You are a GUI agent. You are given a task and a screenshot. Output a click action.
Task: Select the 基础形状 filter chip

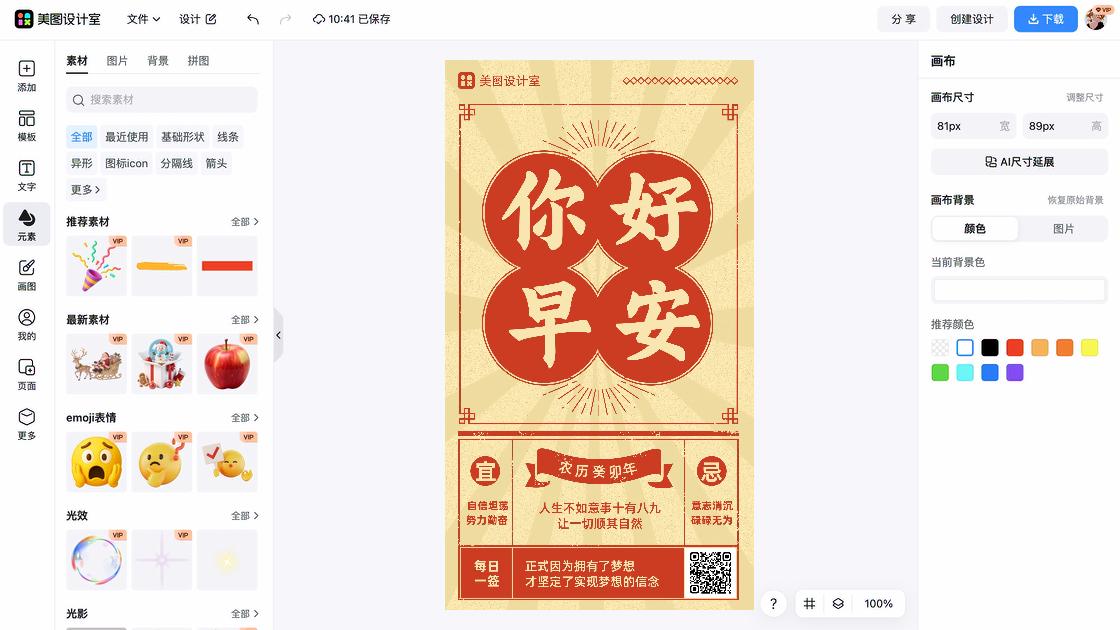point(182,137)
